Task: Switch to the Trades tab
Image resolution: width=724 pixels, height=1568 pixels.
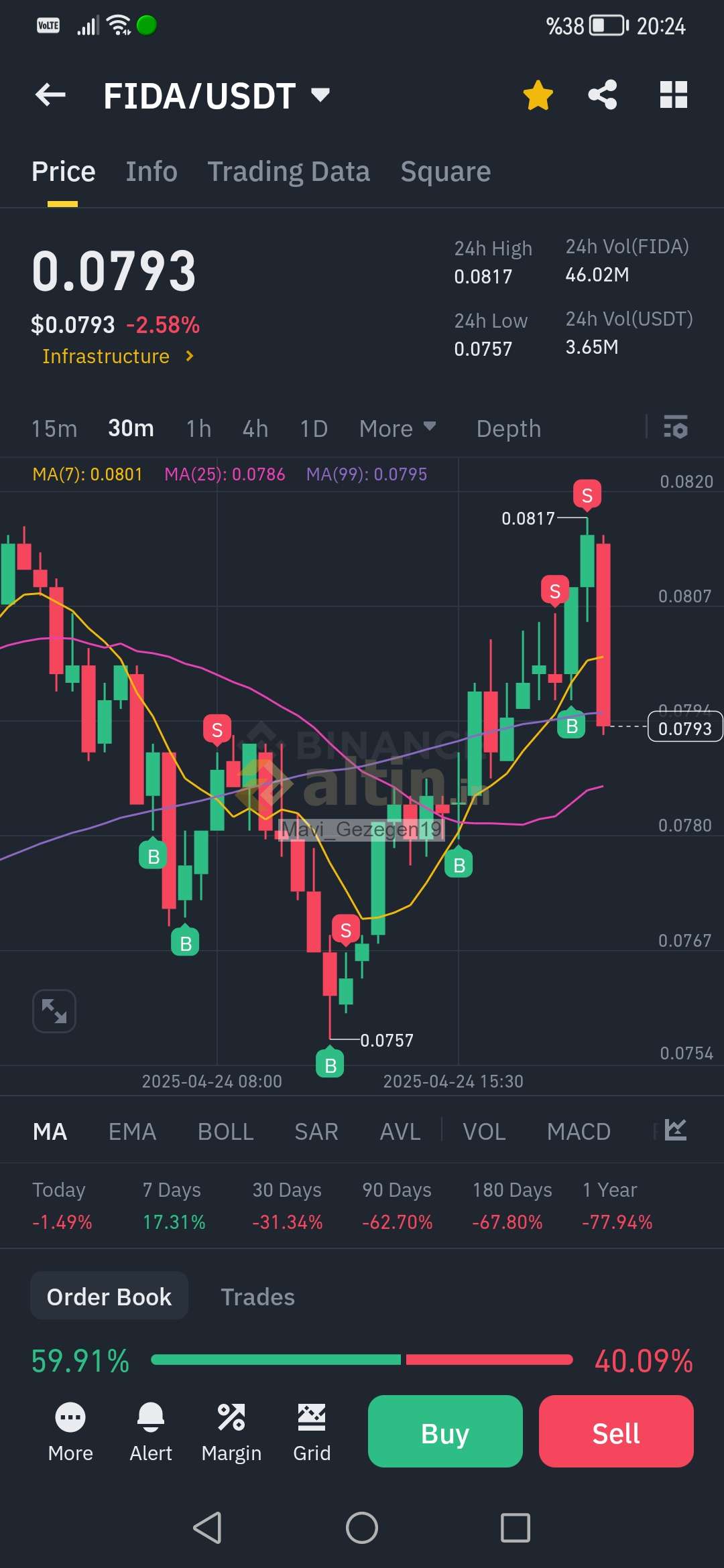Action: click(x=258, y=1297)
